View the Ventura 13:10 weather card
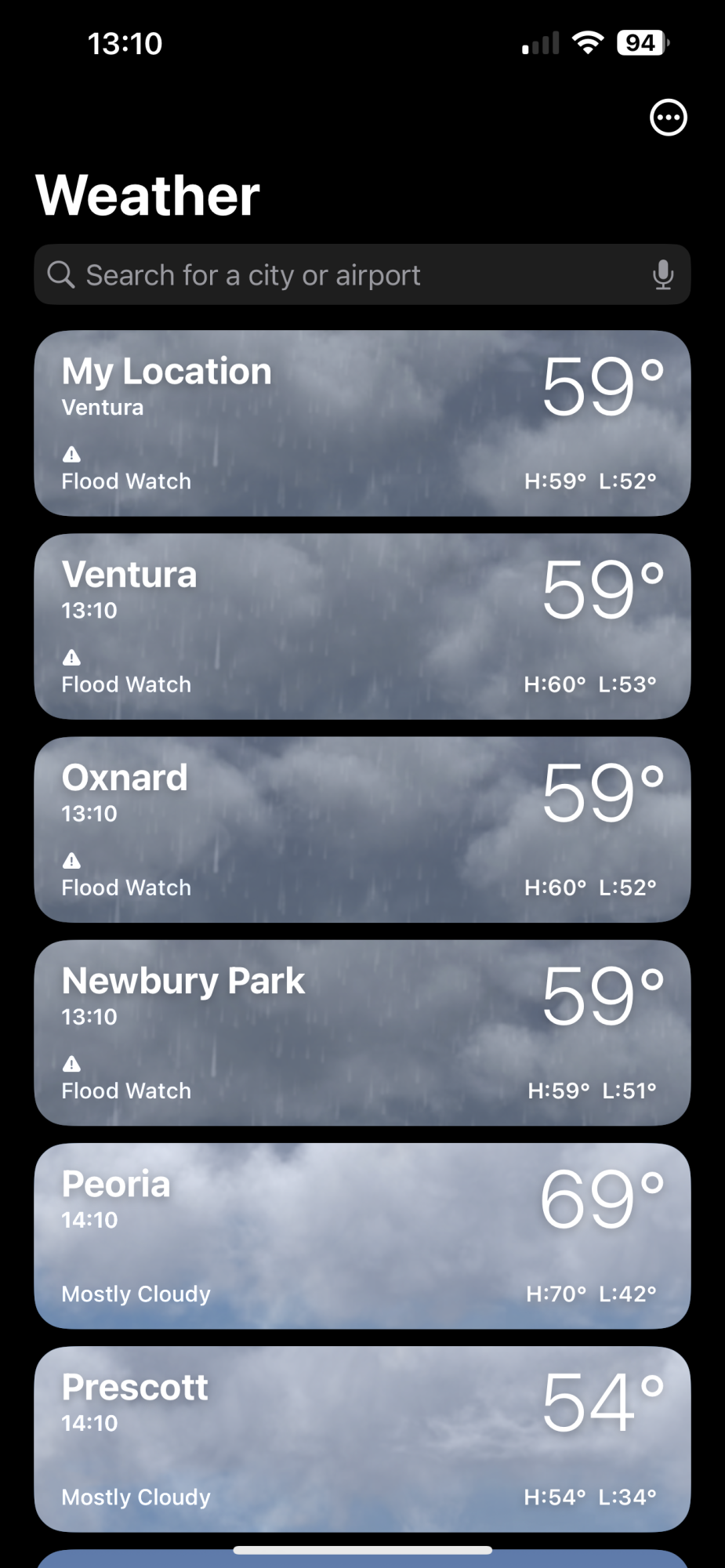Viewport: 725px width, 1568px height. pos(362,626)
